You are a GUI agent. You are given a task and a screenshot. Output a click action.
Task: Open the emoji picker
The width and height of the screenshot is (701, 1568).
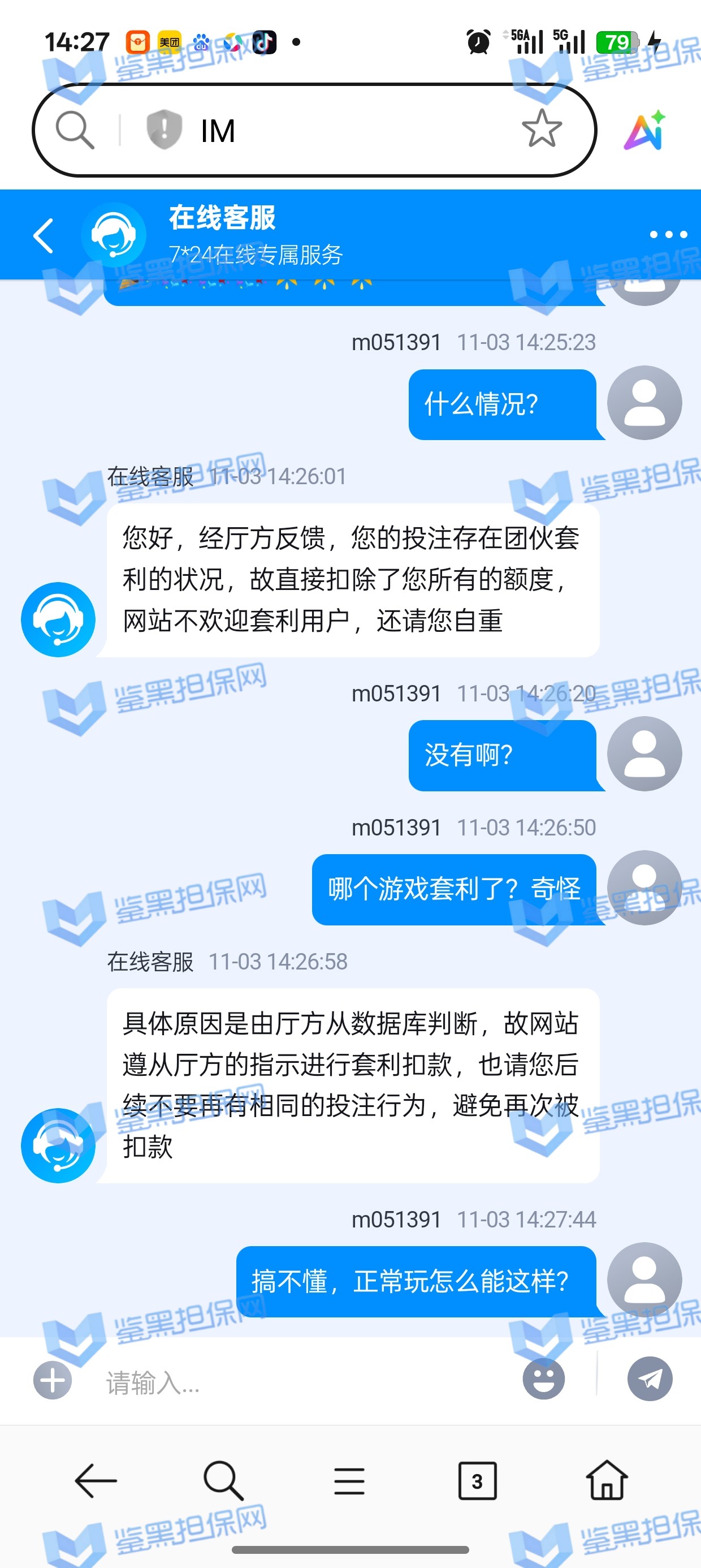click(x=543, y=1379)
